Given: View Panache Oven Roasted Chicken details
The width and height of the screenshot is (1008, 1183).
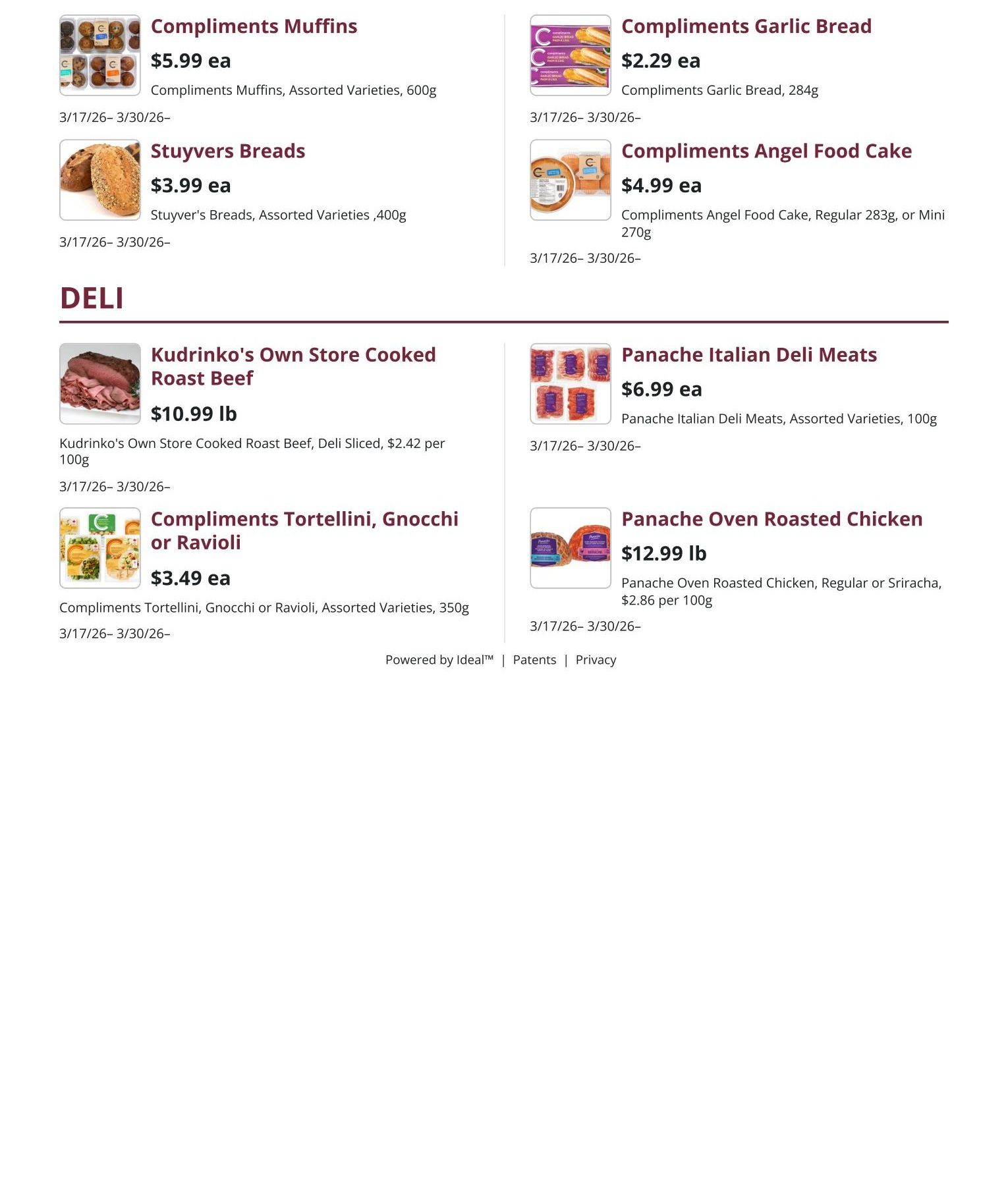Looking at the screenshot, I should (771, 519).
